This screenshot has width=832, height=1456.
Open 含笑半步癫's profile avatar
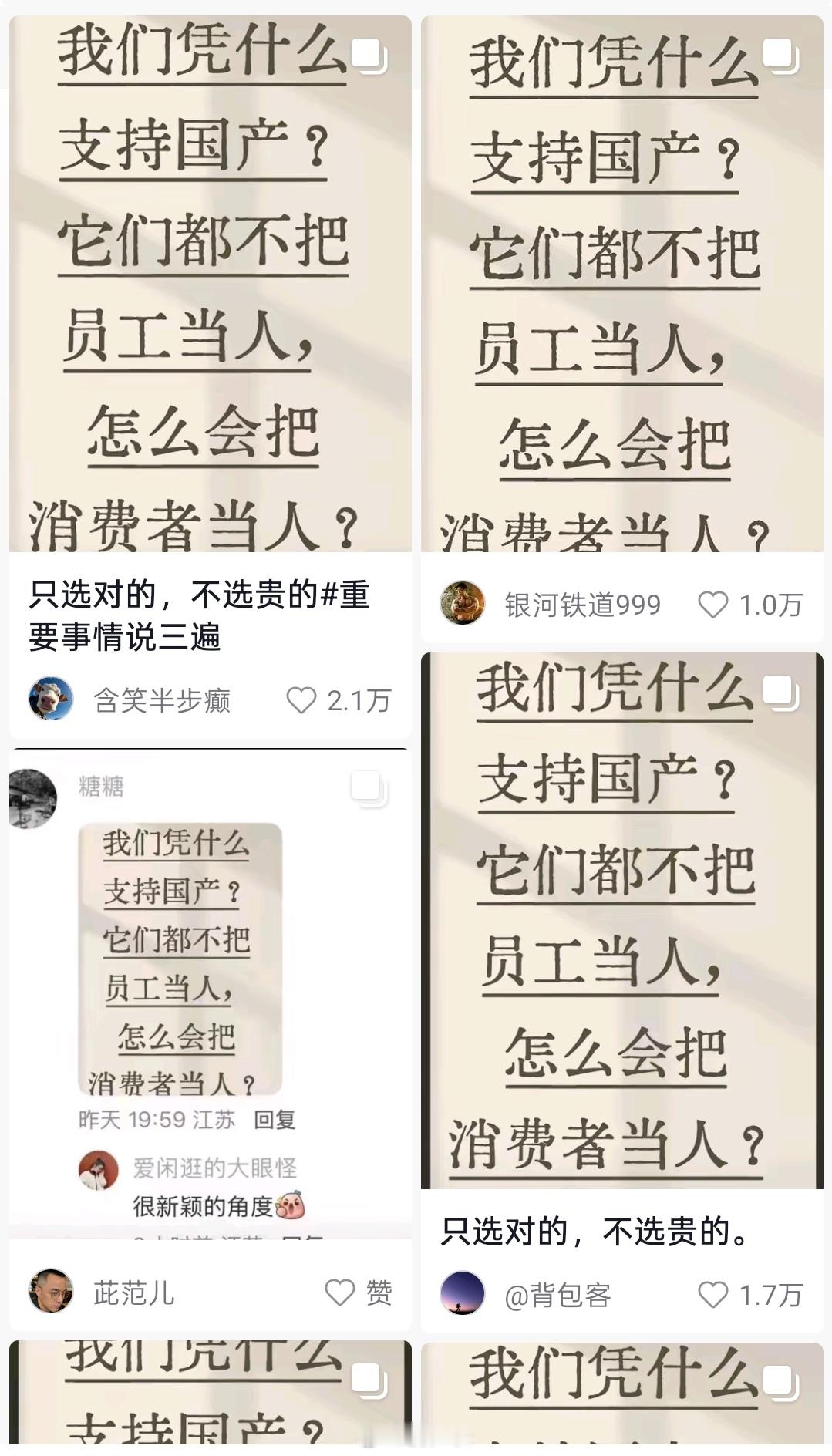click(52, 699)
